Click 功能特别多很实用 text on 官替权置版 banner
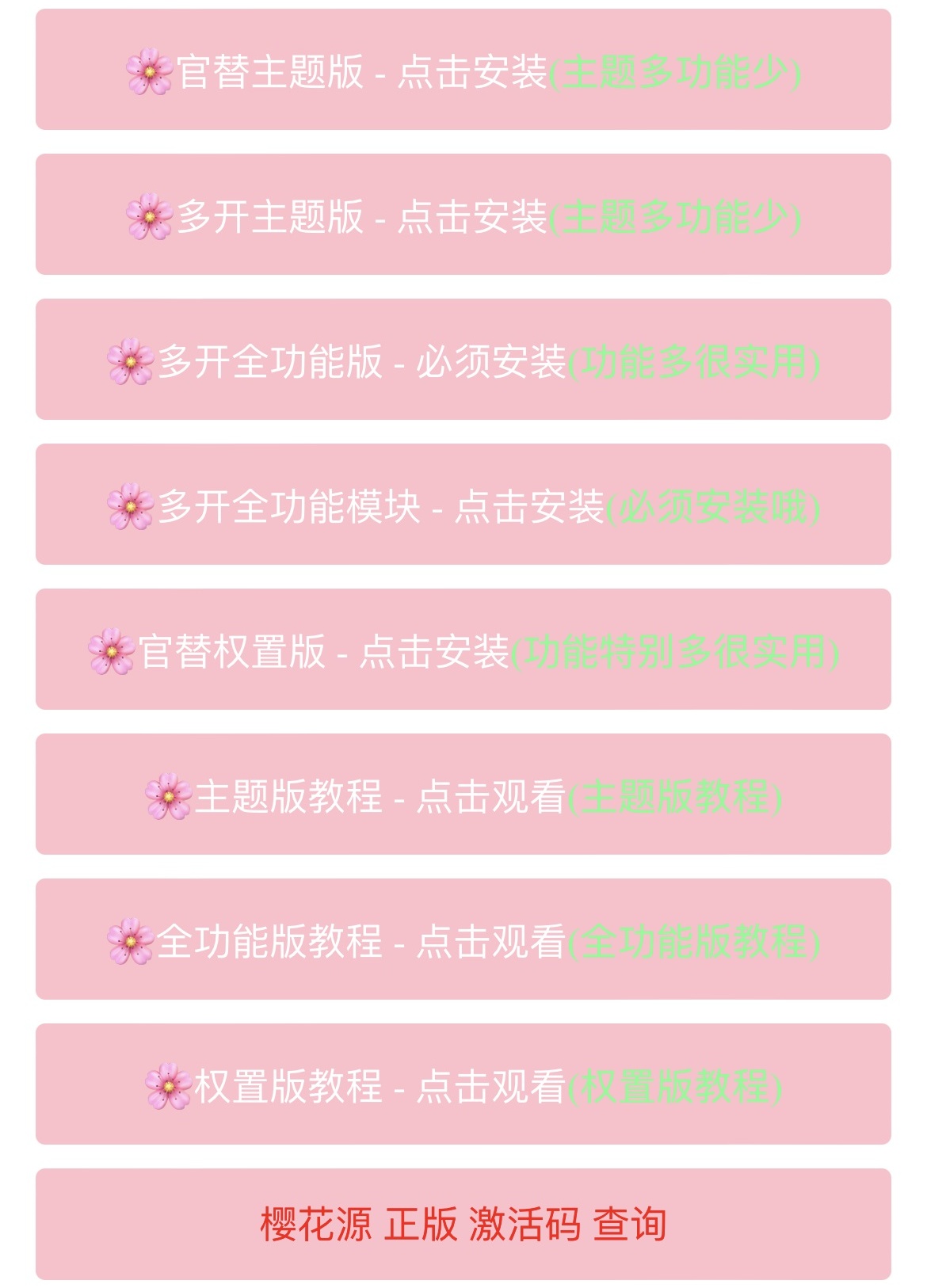 pos(675,650)
